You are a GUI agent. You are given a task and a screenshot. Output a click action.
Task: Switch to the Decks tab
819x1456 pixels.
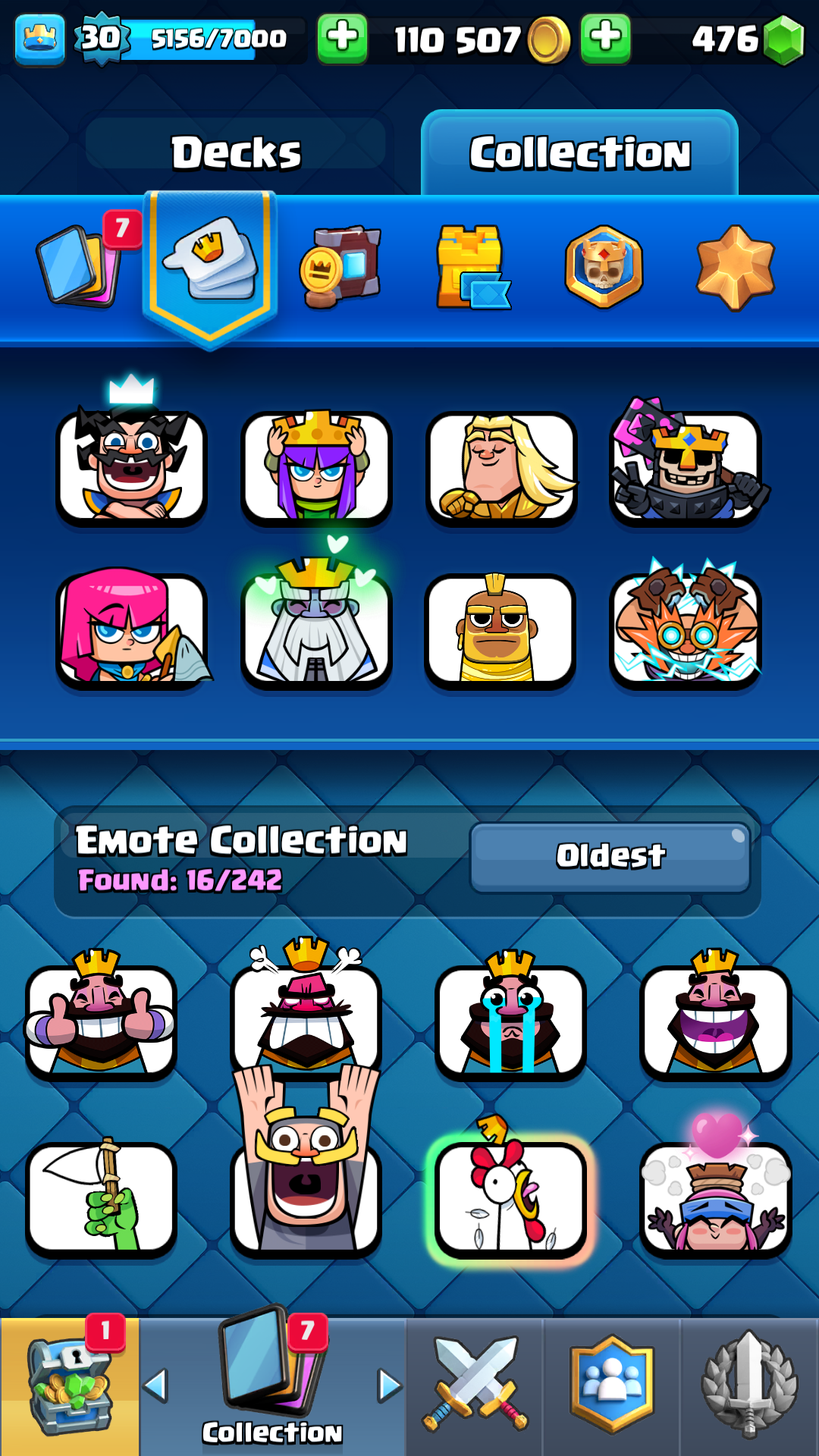(x=236, y=152)
